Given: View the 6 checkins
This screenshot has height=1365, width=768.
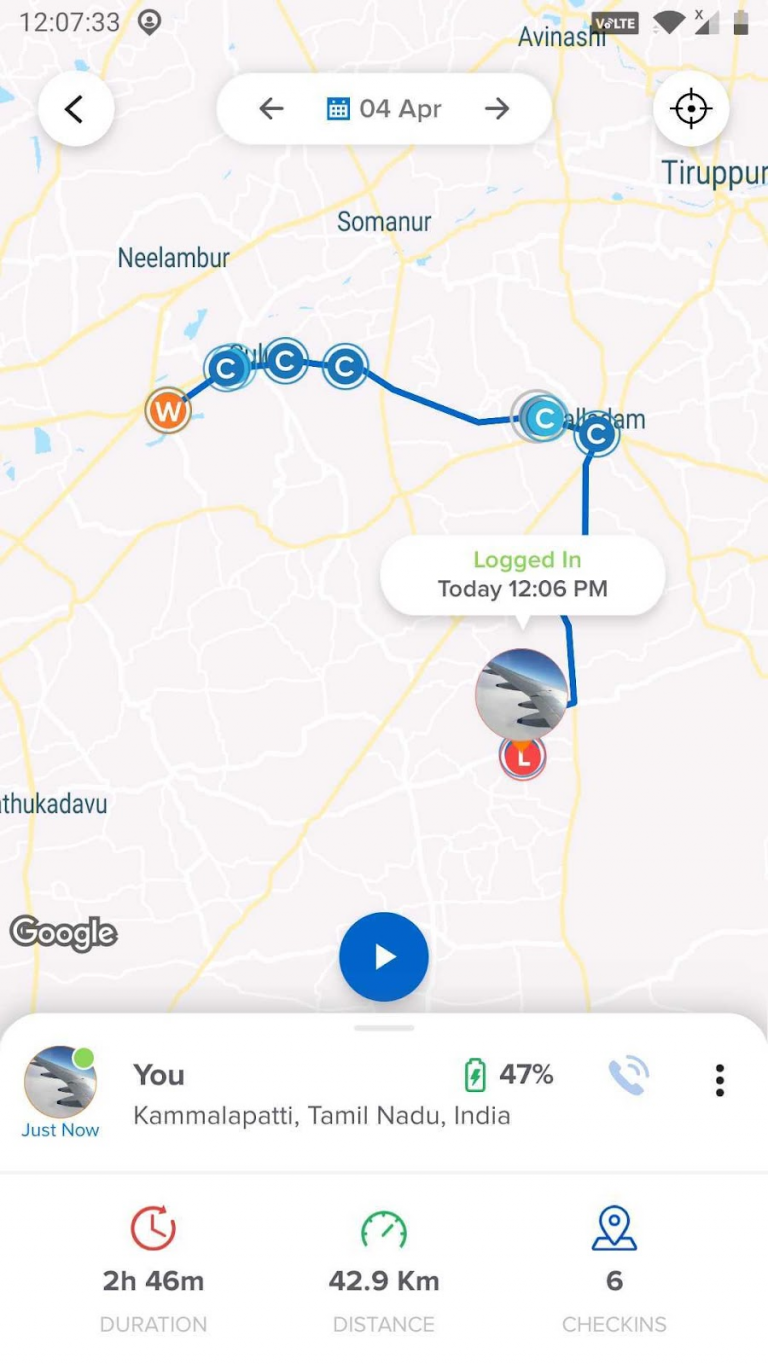Looking at the screenshot, I should 614,1270.
